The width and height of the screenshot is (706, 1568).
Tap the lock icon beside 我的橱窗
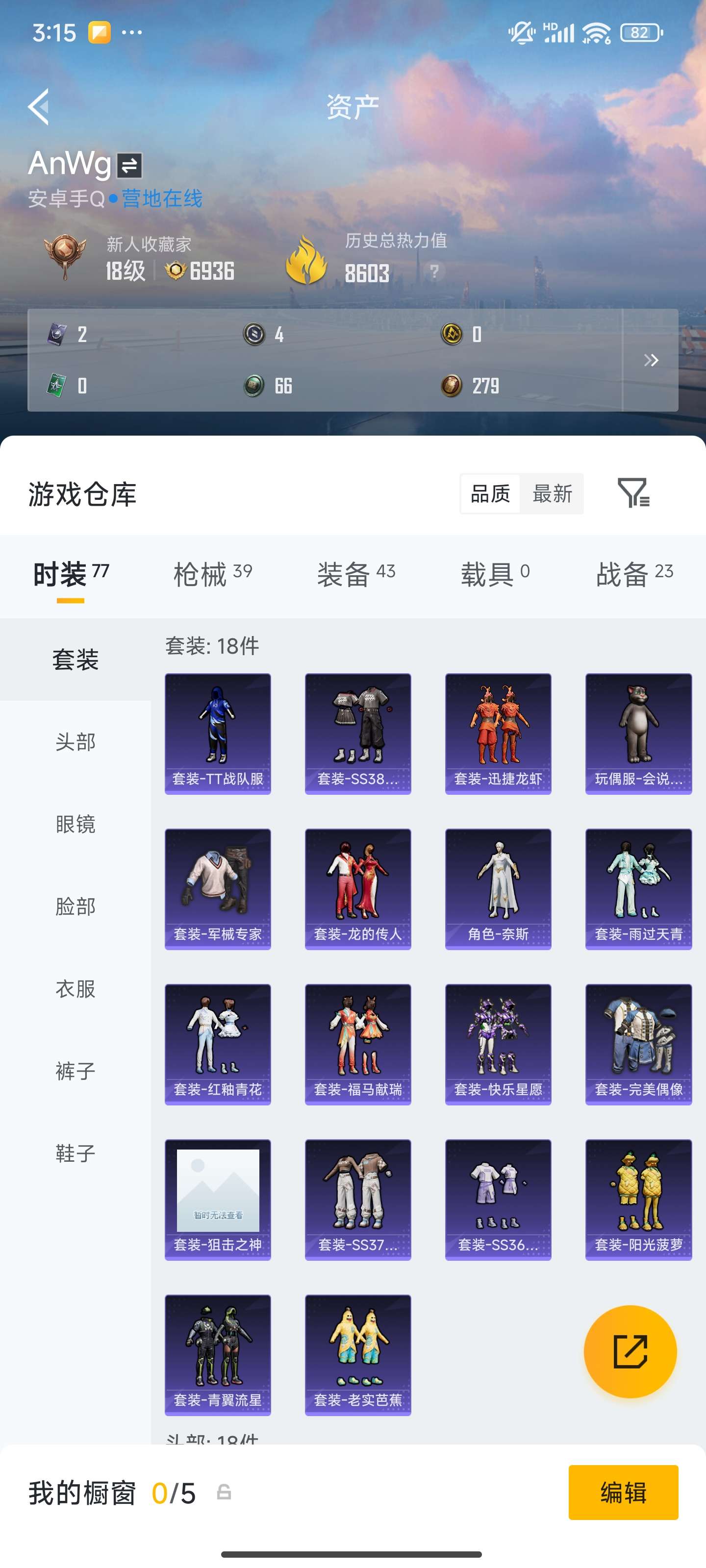click(x=224, y=1494)
